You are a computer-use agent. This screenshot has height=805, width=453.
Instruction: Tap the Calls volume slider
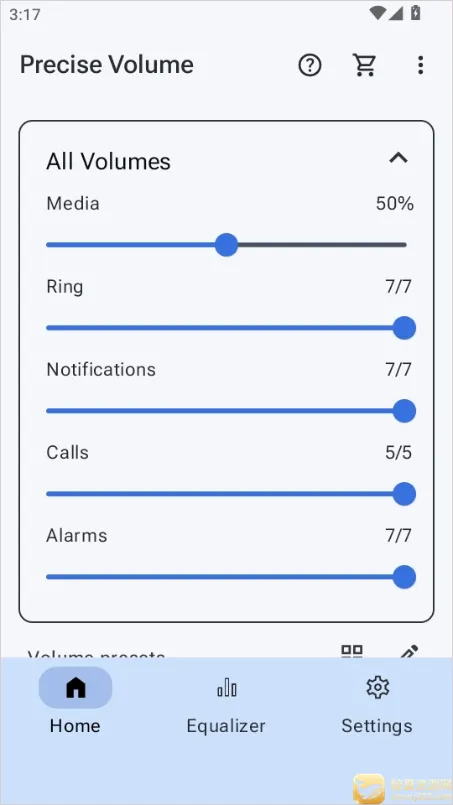click(x=231, y=494)
